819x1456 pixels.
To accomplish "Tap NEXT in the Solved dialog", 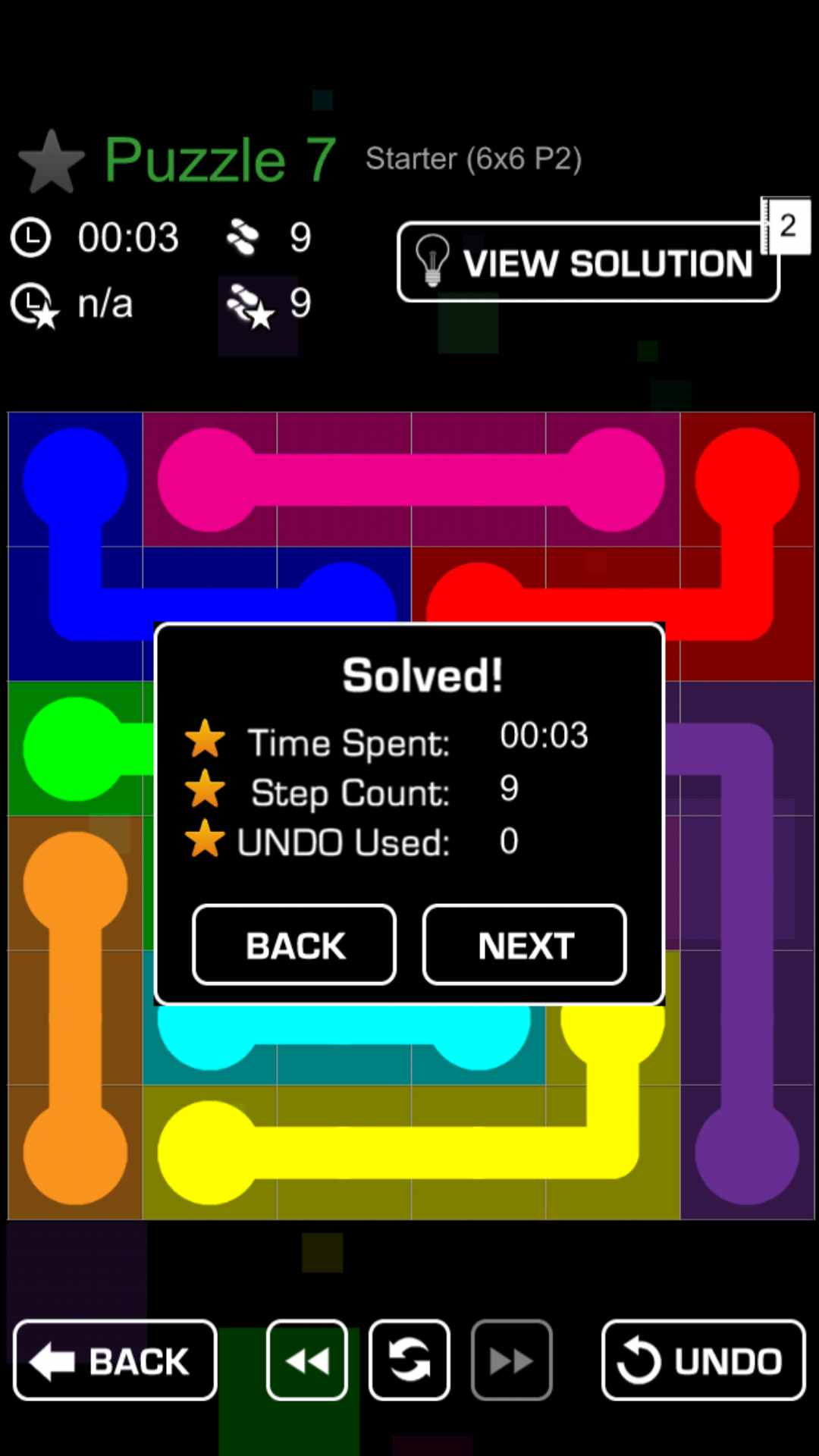I will (524, 945).
